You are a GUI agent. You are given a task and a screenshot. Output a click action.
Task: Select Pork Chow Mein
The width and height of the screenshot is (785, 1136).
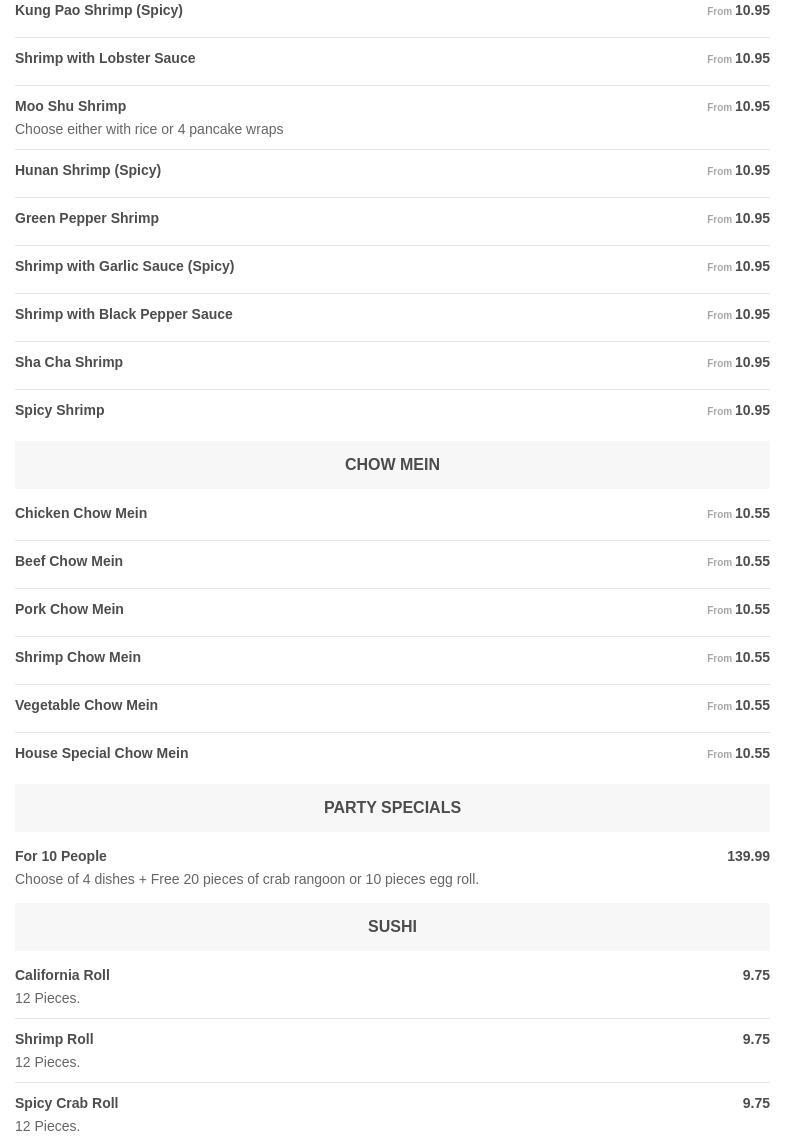click(69, 609)
